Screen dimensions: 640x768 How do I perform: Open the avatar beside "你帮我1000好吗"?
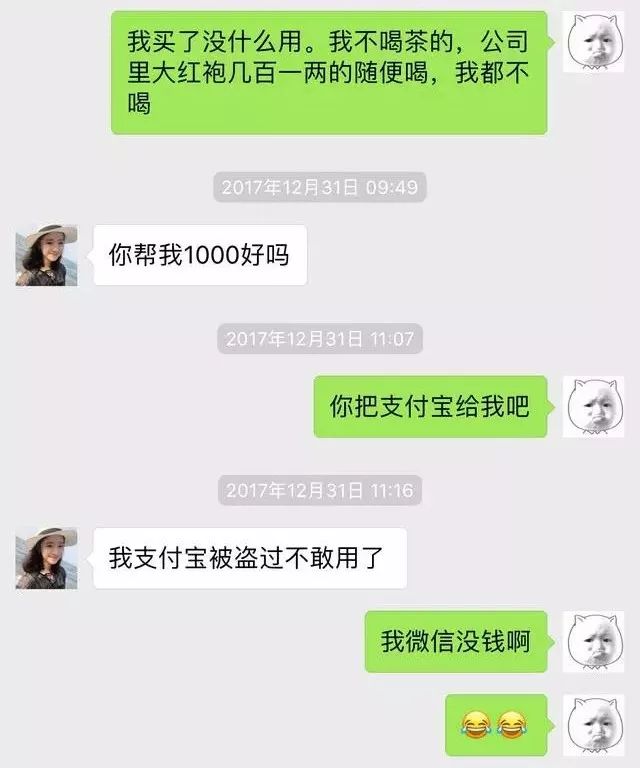pyautogui.click(x=46, y=255)
